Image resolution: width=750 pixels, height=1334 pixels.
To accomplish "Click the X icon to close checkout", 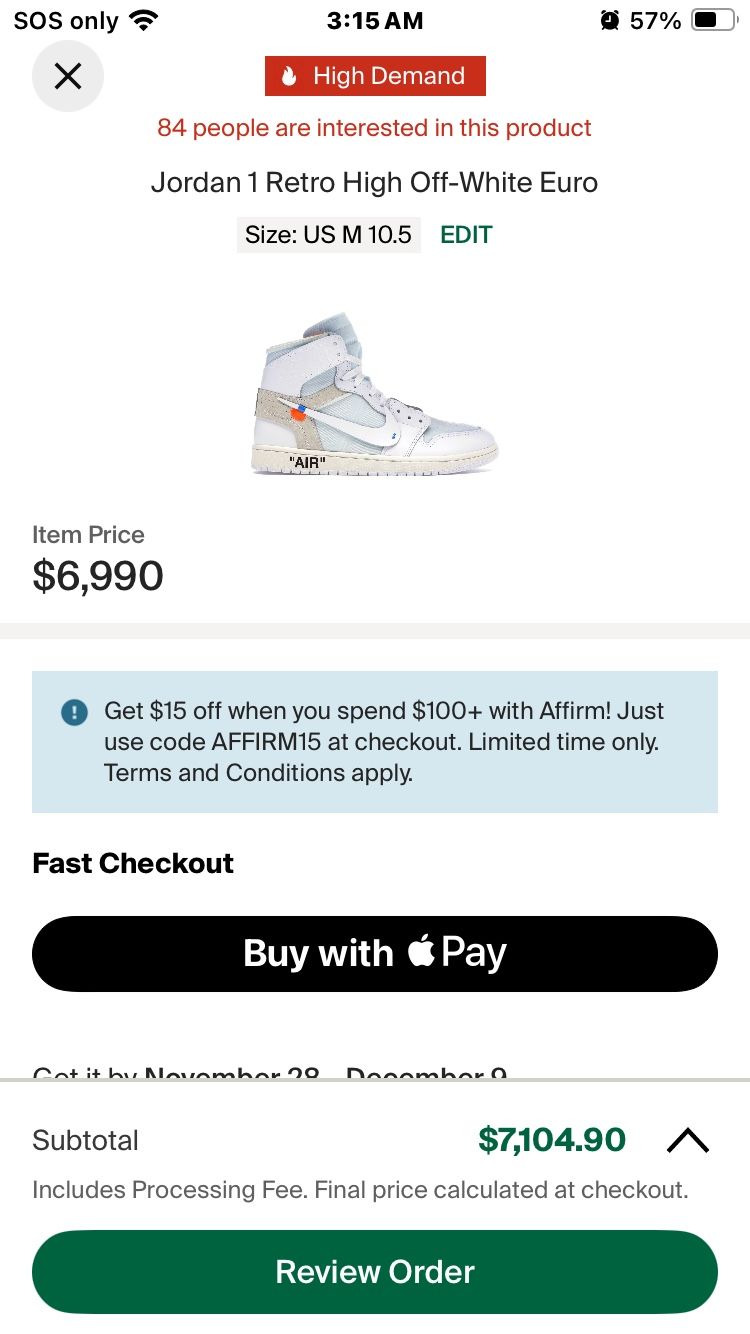I will coord(67,75).
